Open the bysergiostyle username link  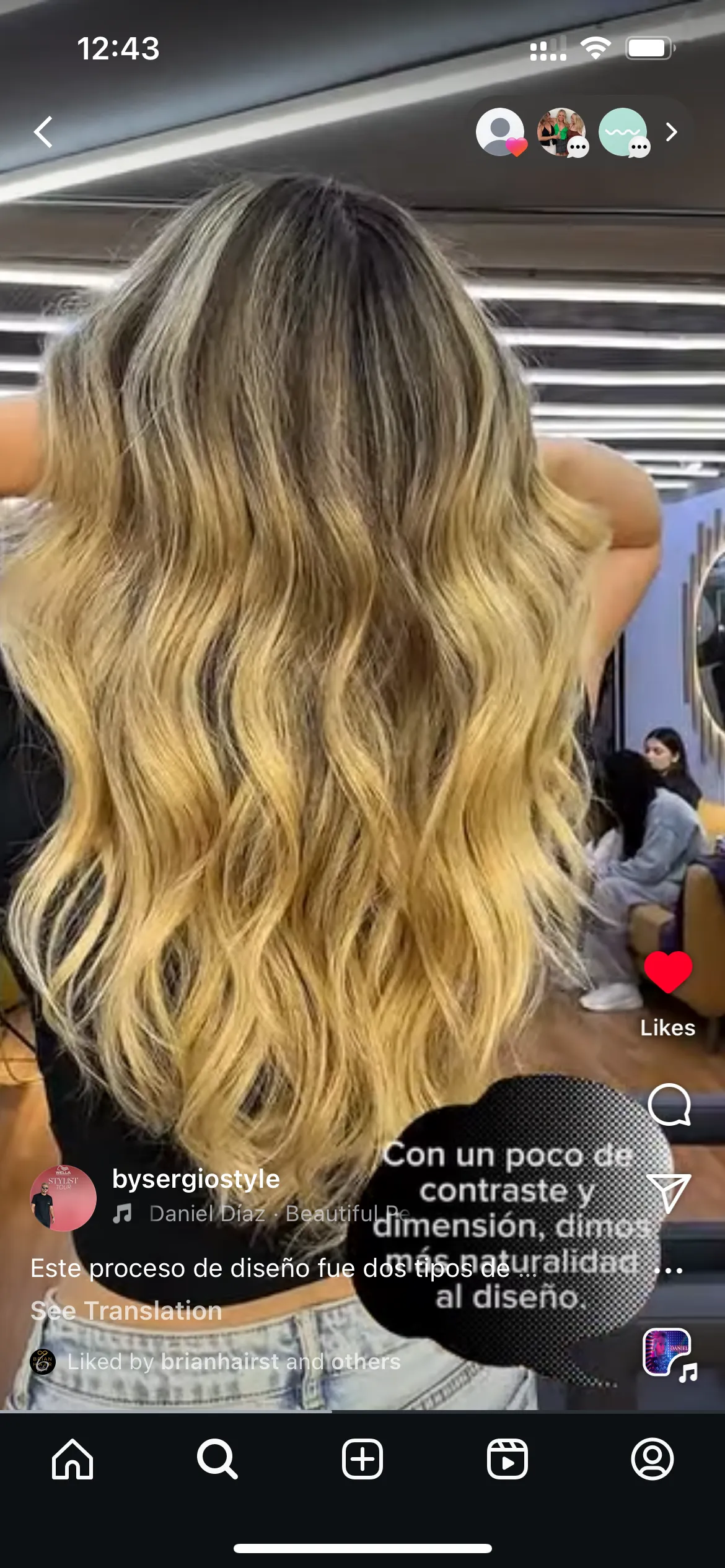196,1178
